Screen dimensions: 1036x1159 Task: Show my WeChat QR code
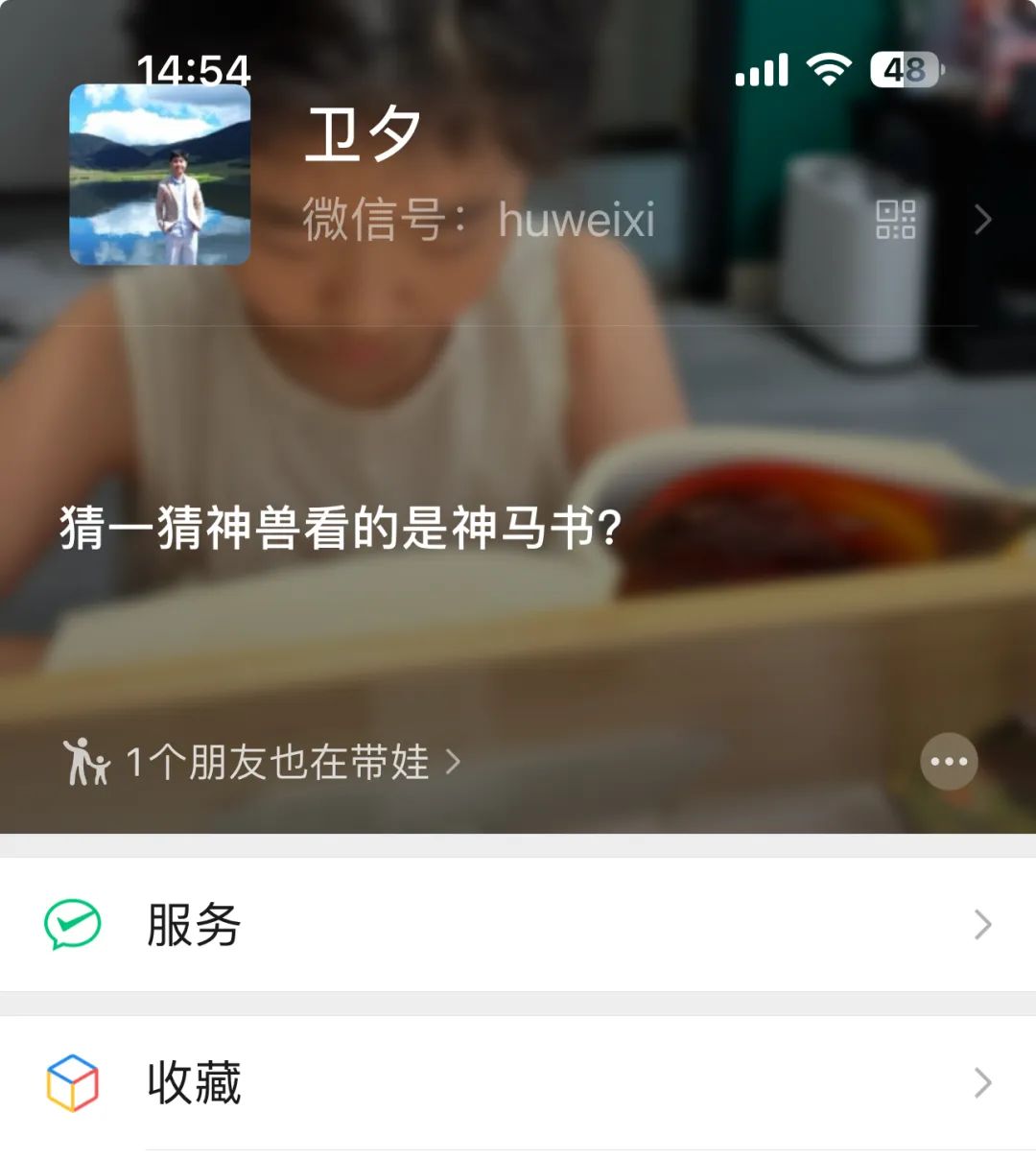point(896,220)
